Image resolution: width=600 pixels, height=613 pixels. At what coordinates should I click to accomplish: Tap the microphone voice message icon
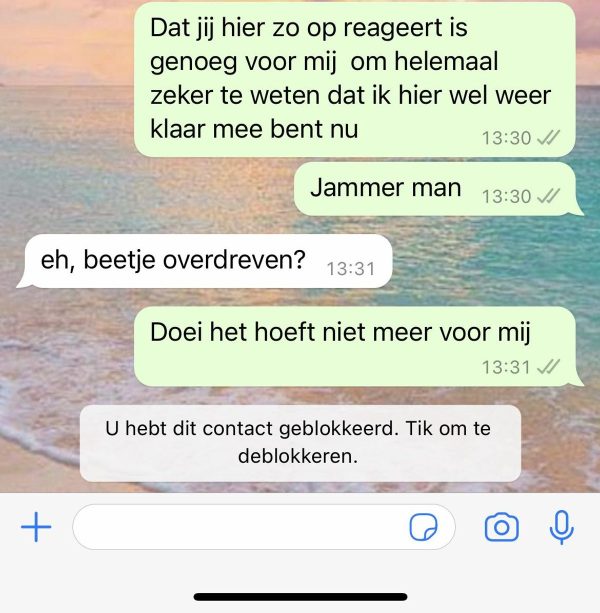[563, 527]
